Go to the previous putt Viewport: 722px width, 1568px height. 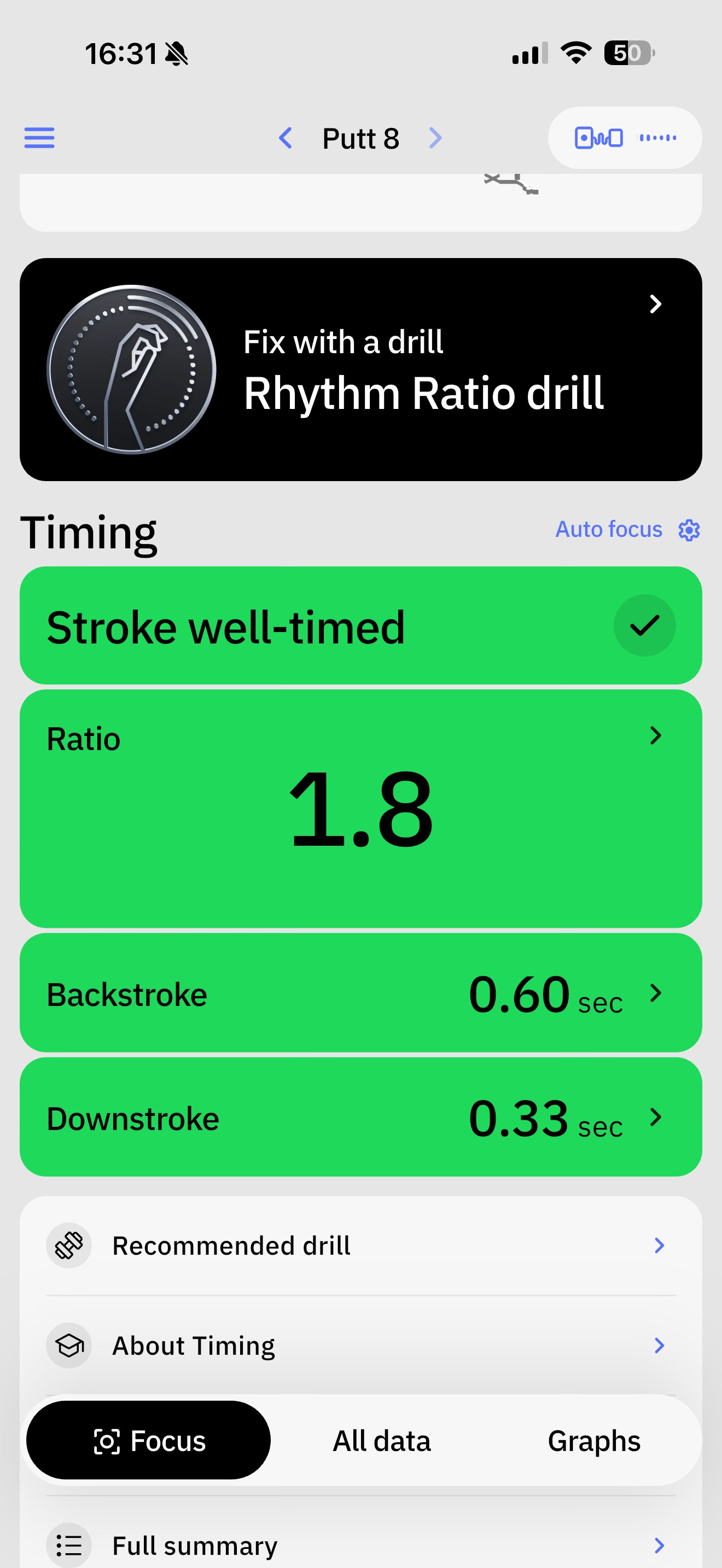[285, 138]
